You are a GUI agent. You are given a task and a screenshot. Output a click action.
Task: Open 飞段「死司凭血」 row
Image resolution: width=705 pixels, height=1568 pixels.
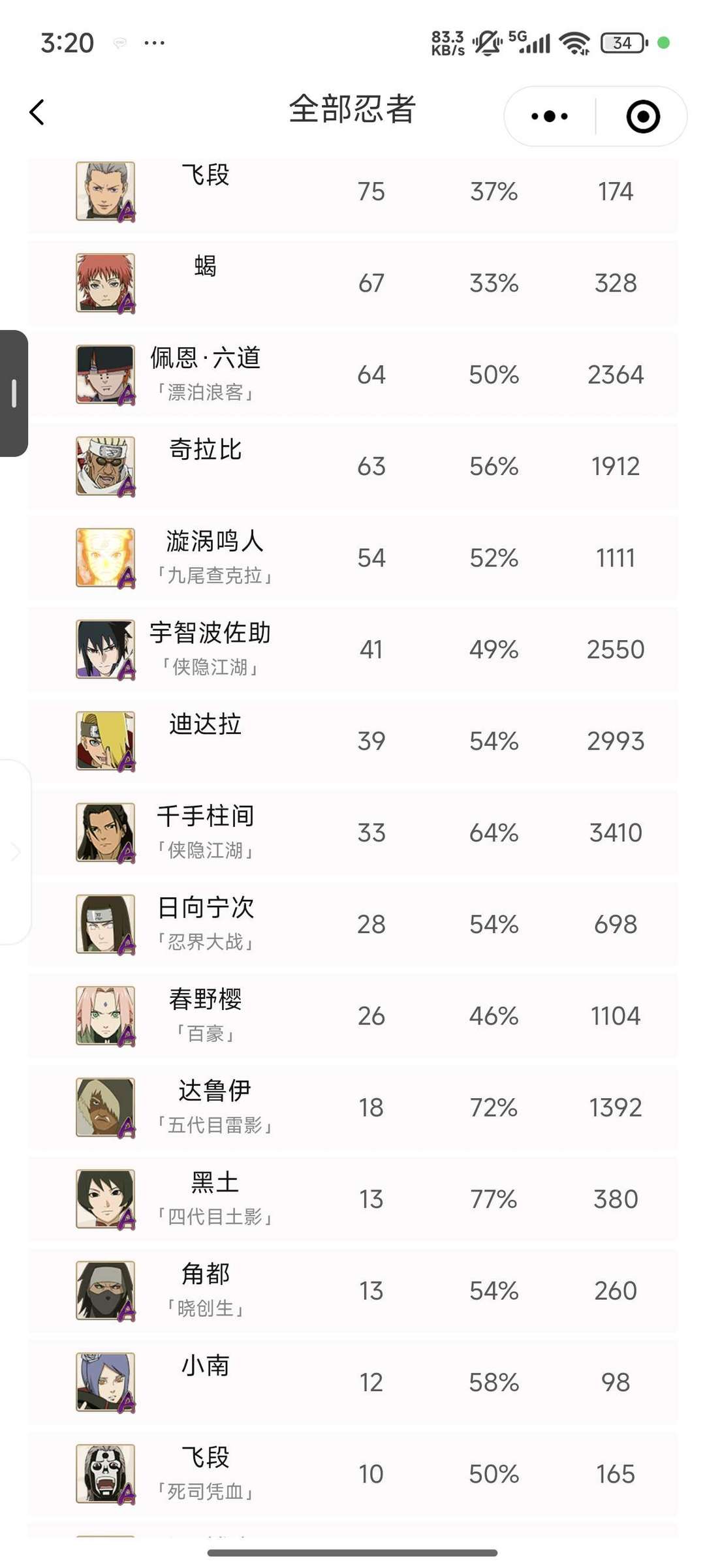click(x=352, y=1475)
